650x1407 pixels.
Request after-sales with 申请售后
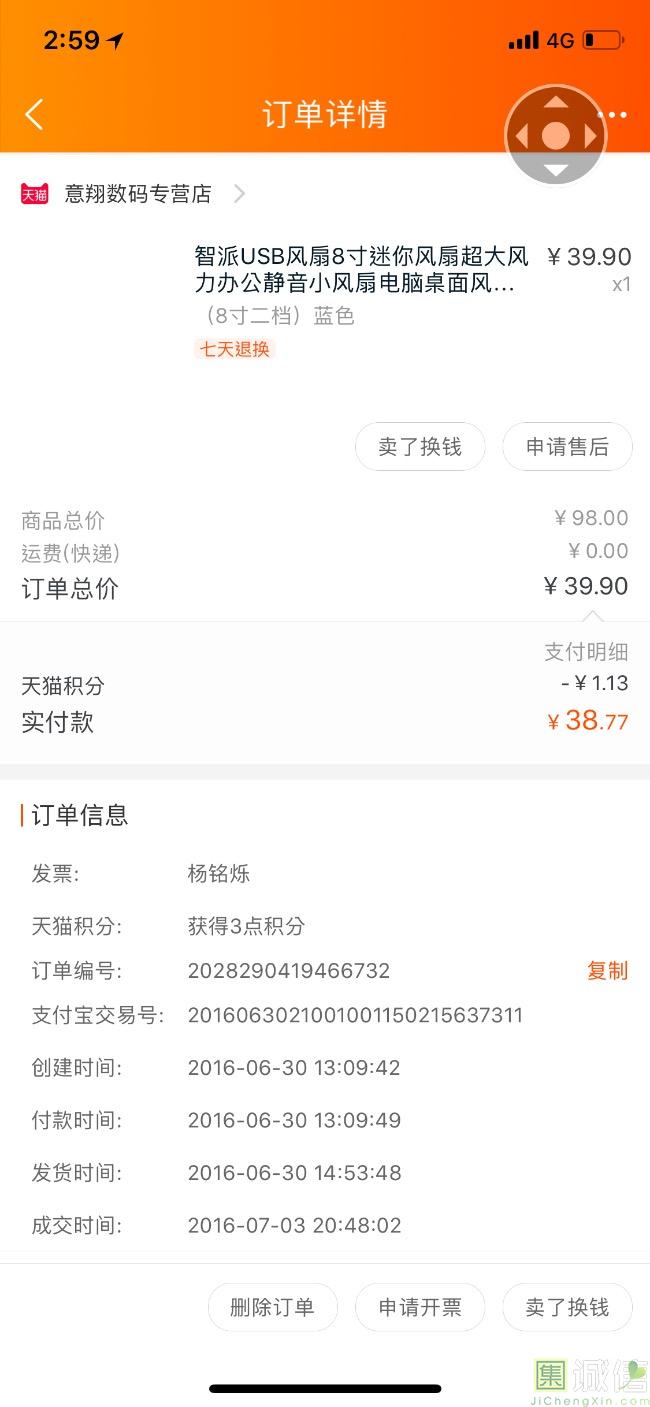[x=567, y=447]
